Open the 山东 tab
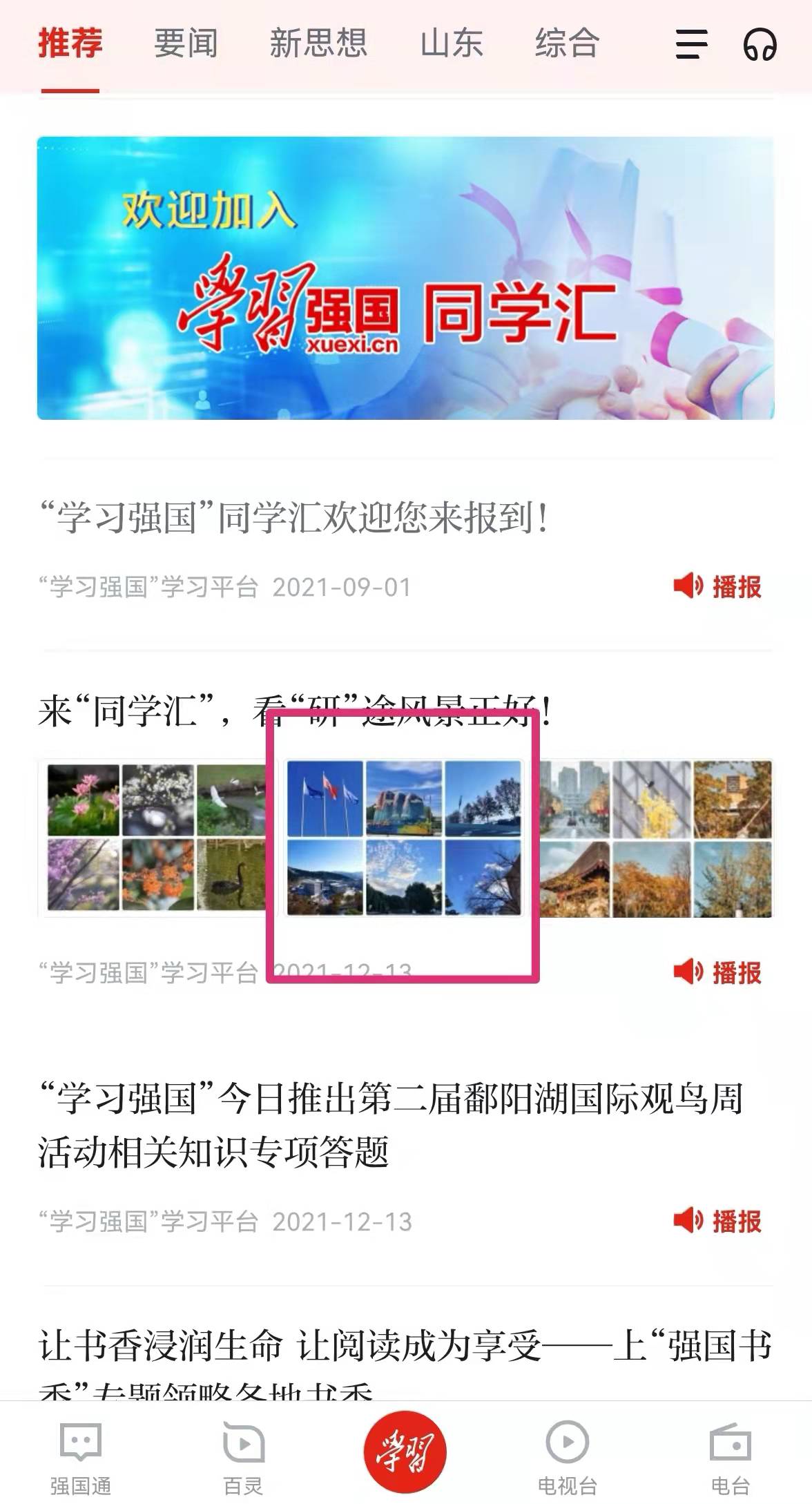This screenshot has height=1504, width=812. click(x=452, y=44)
